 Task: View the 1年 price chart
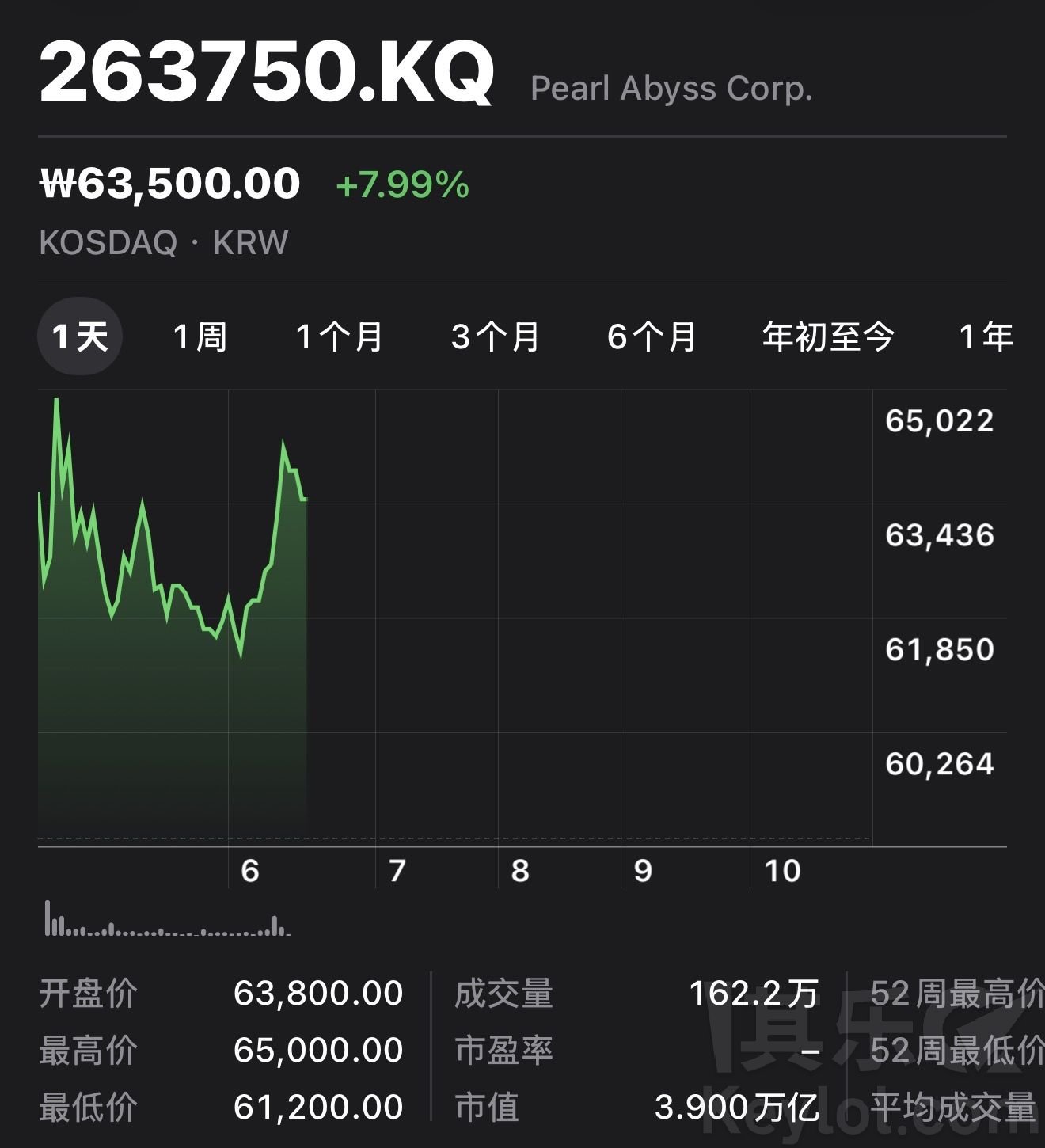[x=986, y=336]
